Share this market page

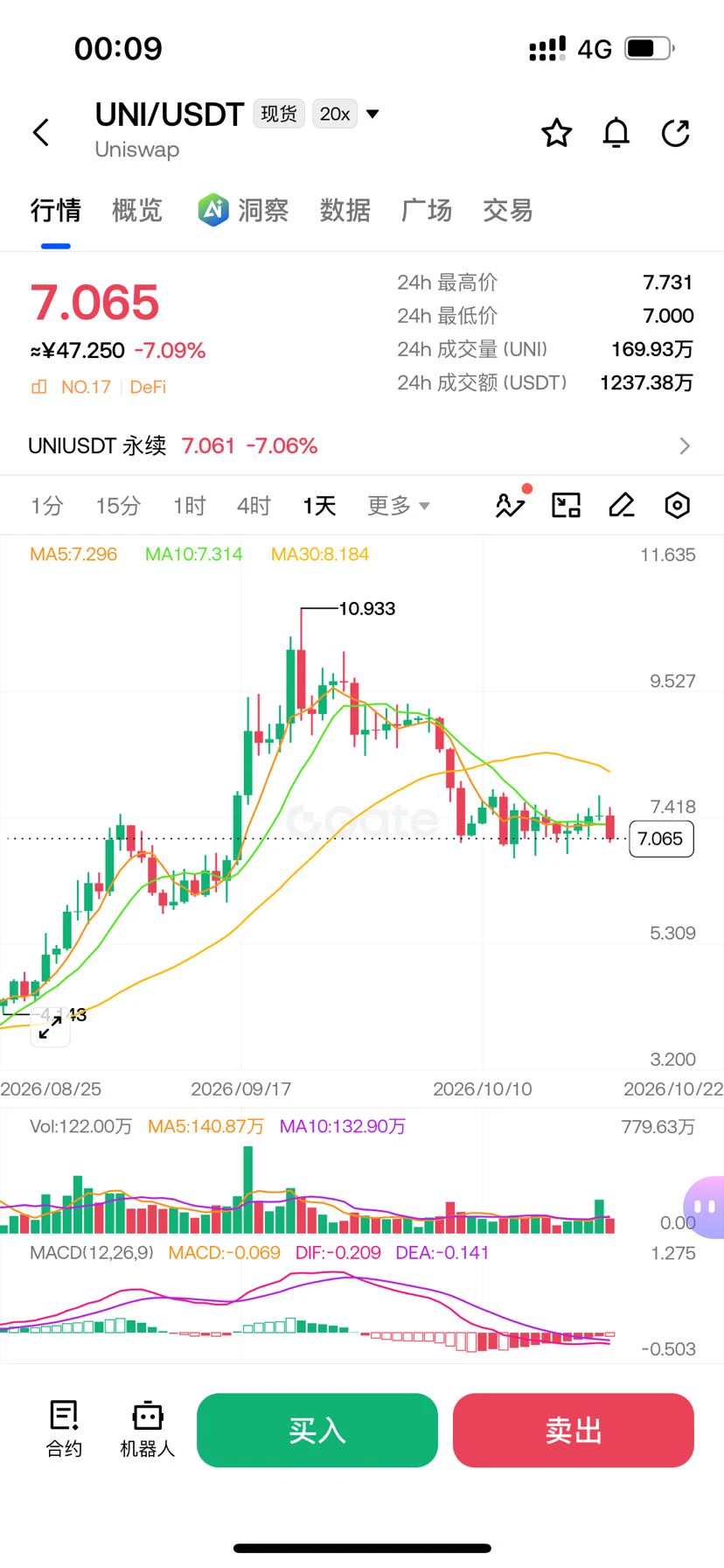point(676,133)
